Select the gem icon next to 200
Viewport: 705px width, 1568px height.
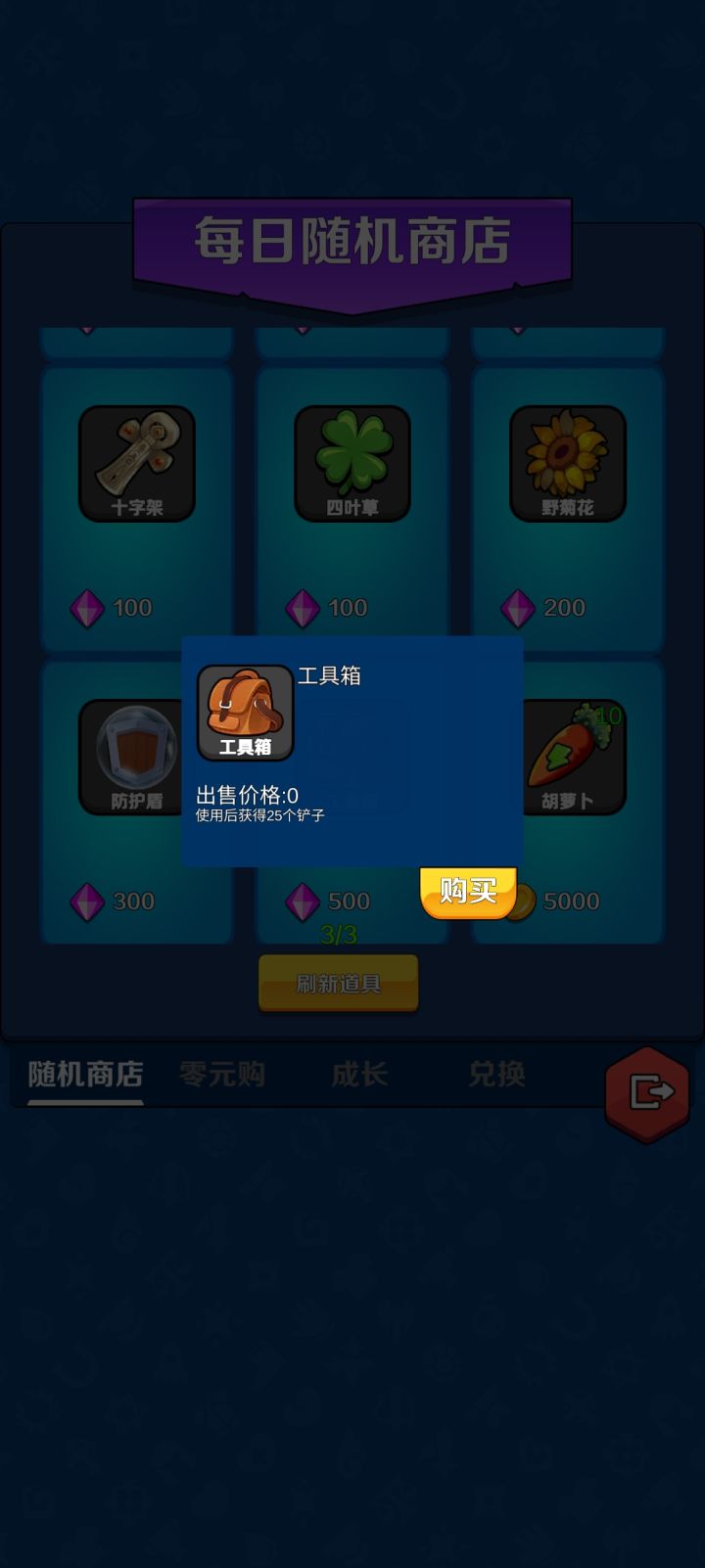[x=516, y=607]
